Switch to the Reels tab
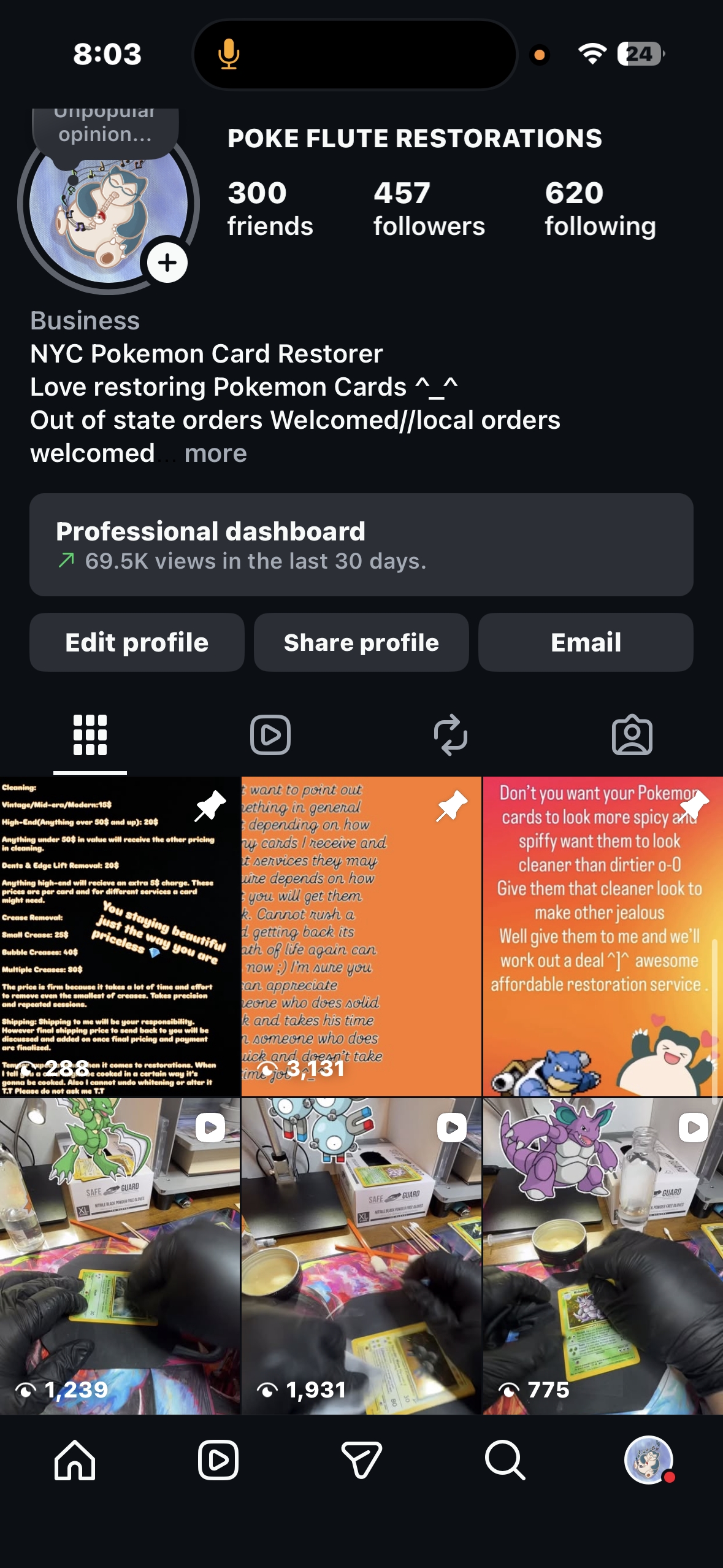Image resolution: width=723 pixels, height=1568 pixels. coord(270,734)
